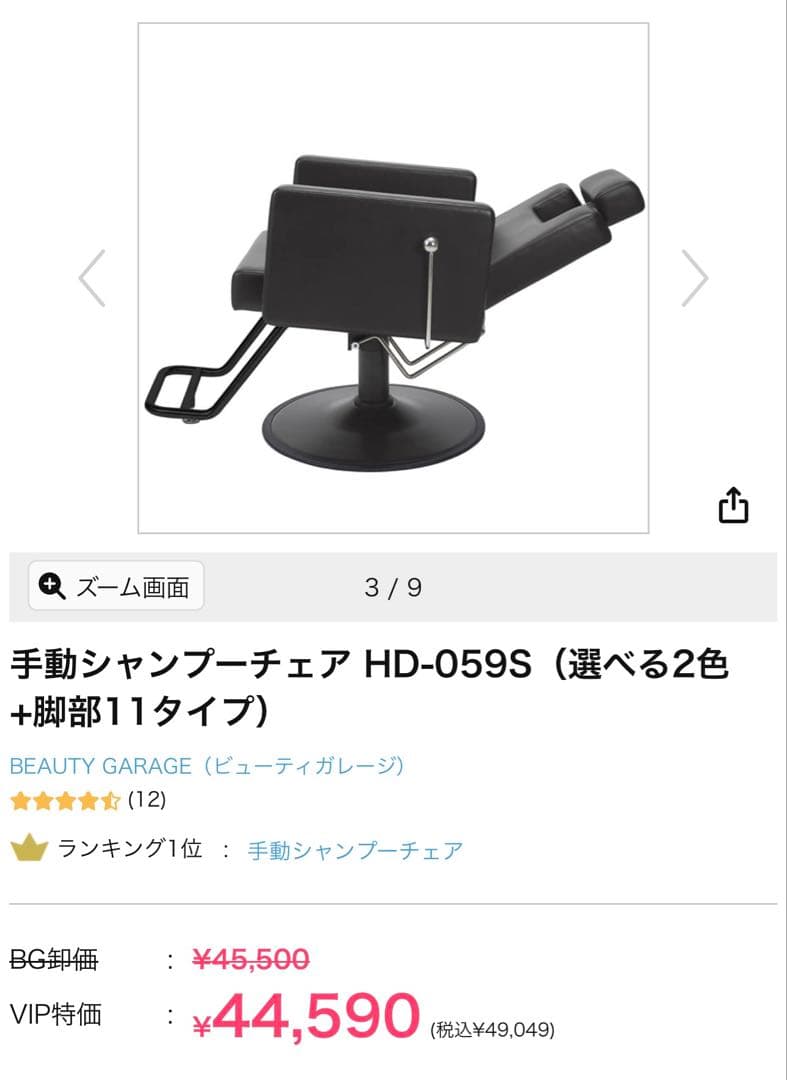Click the crown ranking icon

tap(27, 847)
